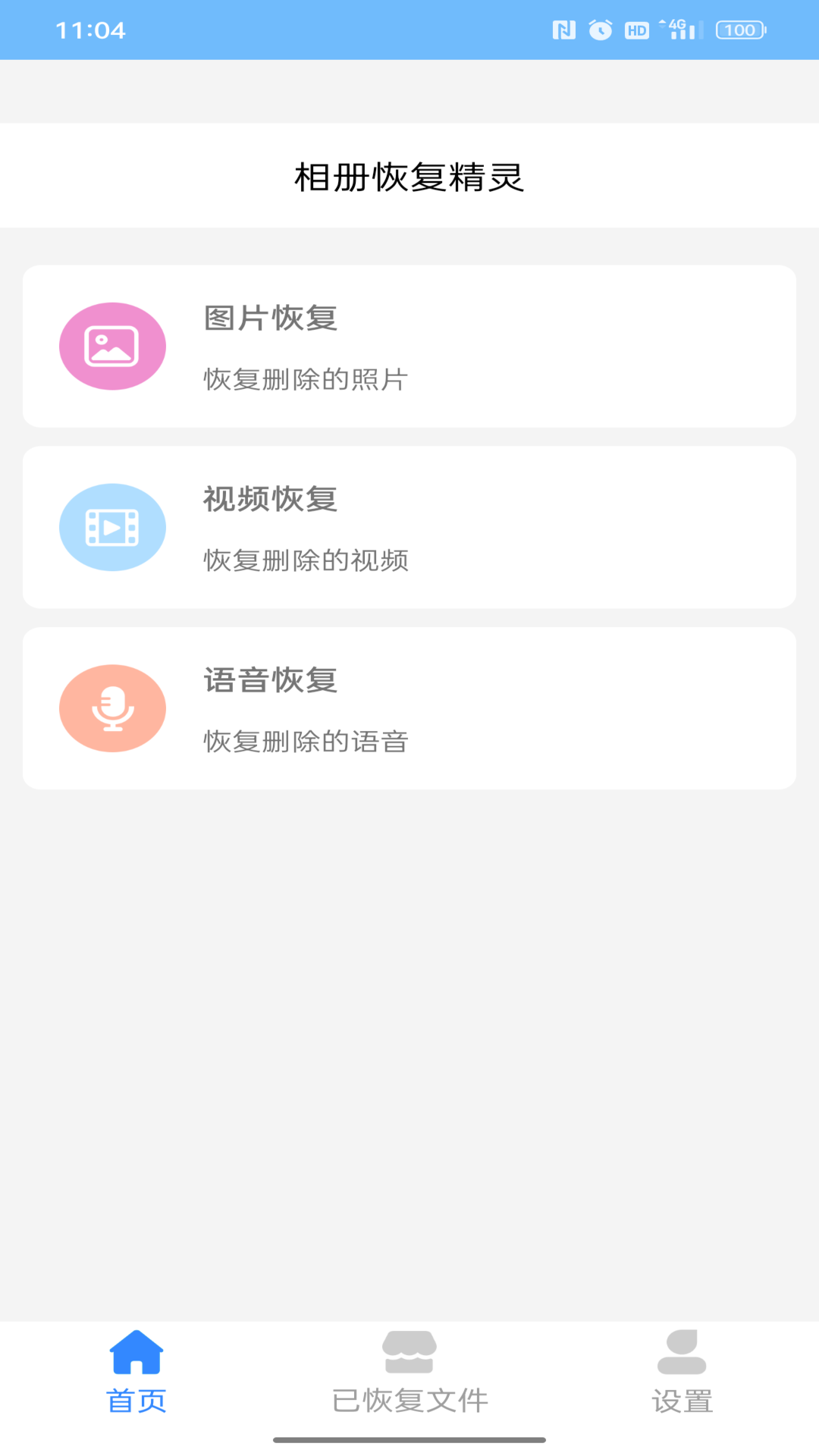The image size is (819, 1456).
Task: Open the 已恢复文件 tab
Action: pos(409,1399)
